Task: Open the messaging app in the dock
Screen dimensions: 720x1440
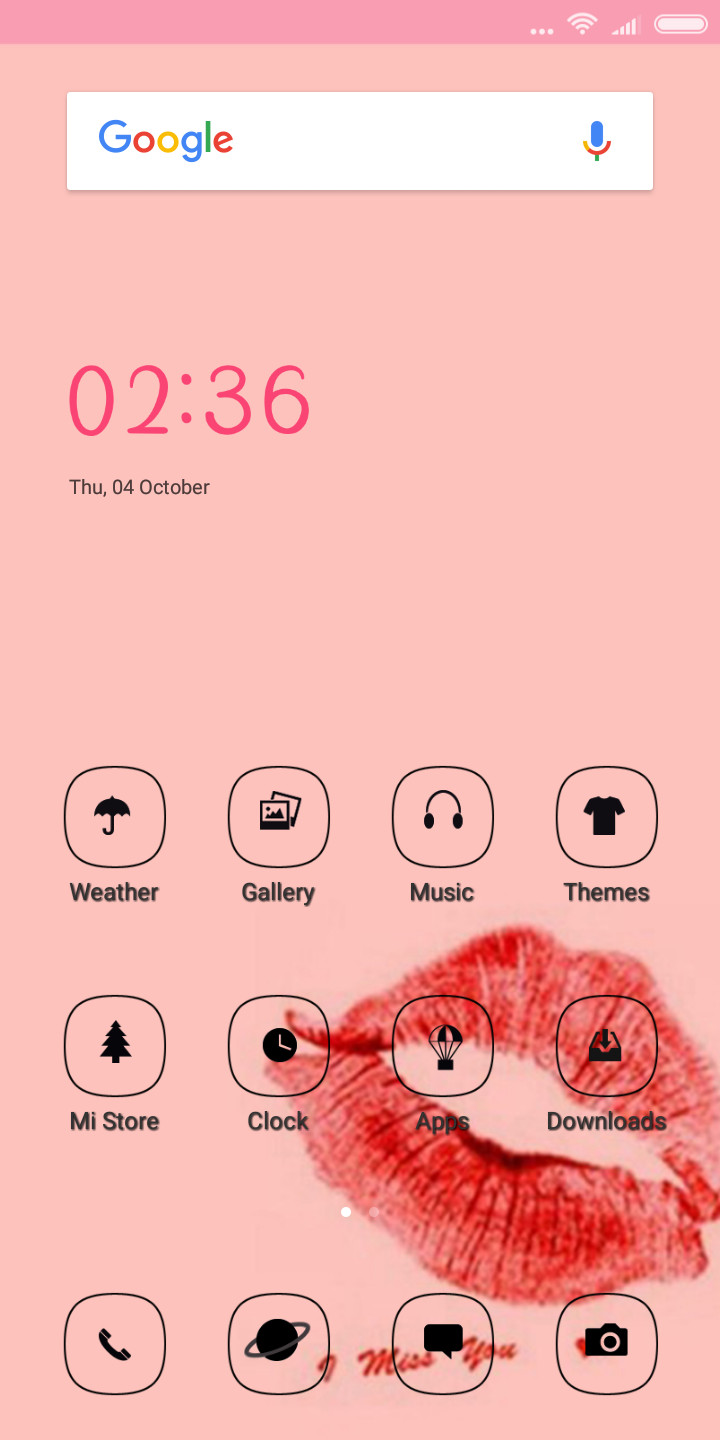Action: (x=443, y=1344)
